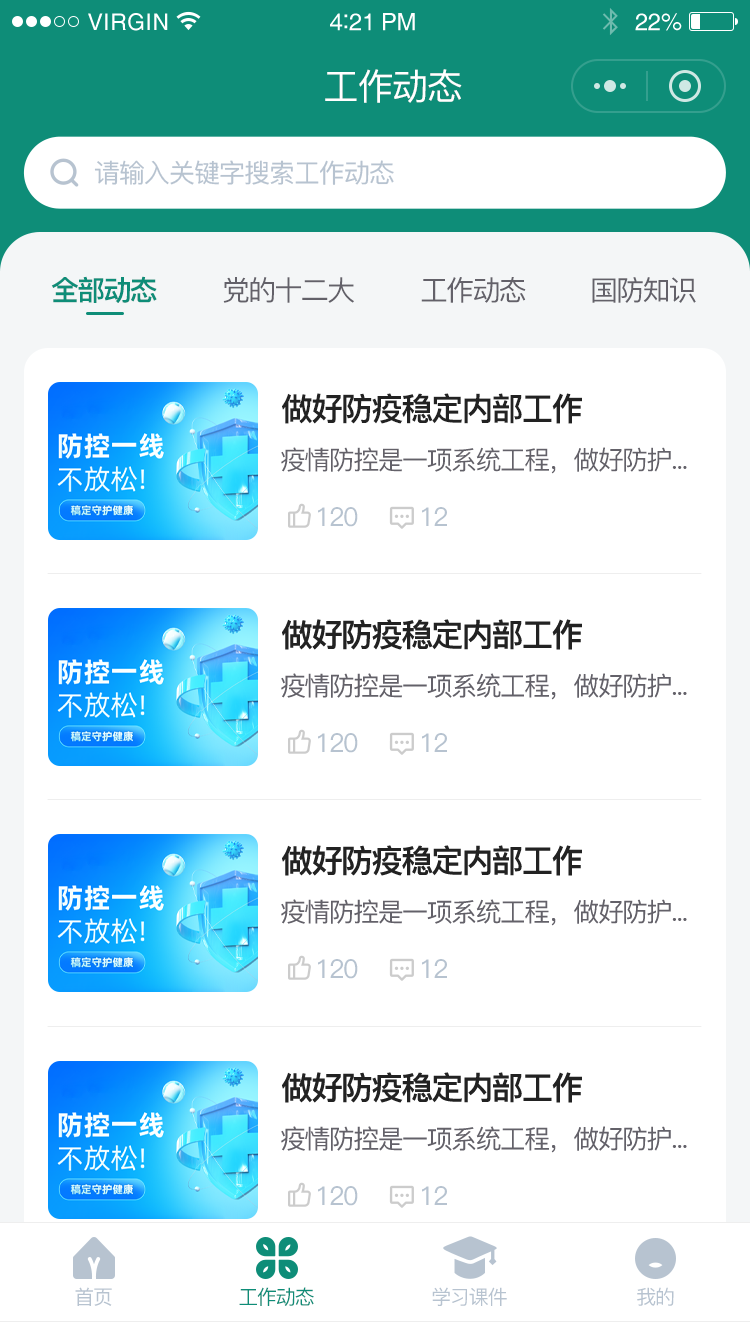Switch to the 全部动态 tab

tap(104, 290)
